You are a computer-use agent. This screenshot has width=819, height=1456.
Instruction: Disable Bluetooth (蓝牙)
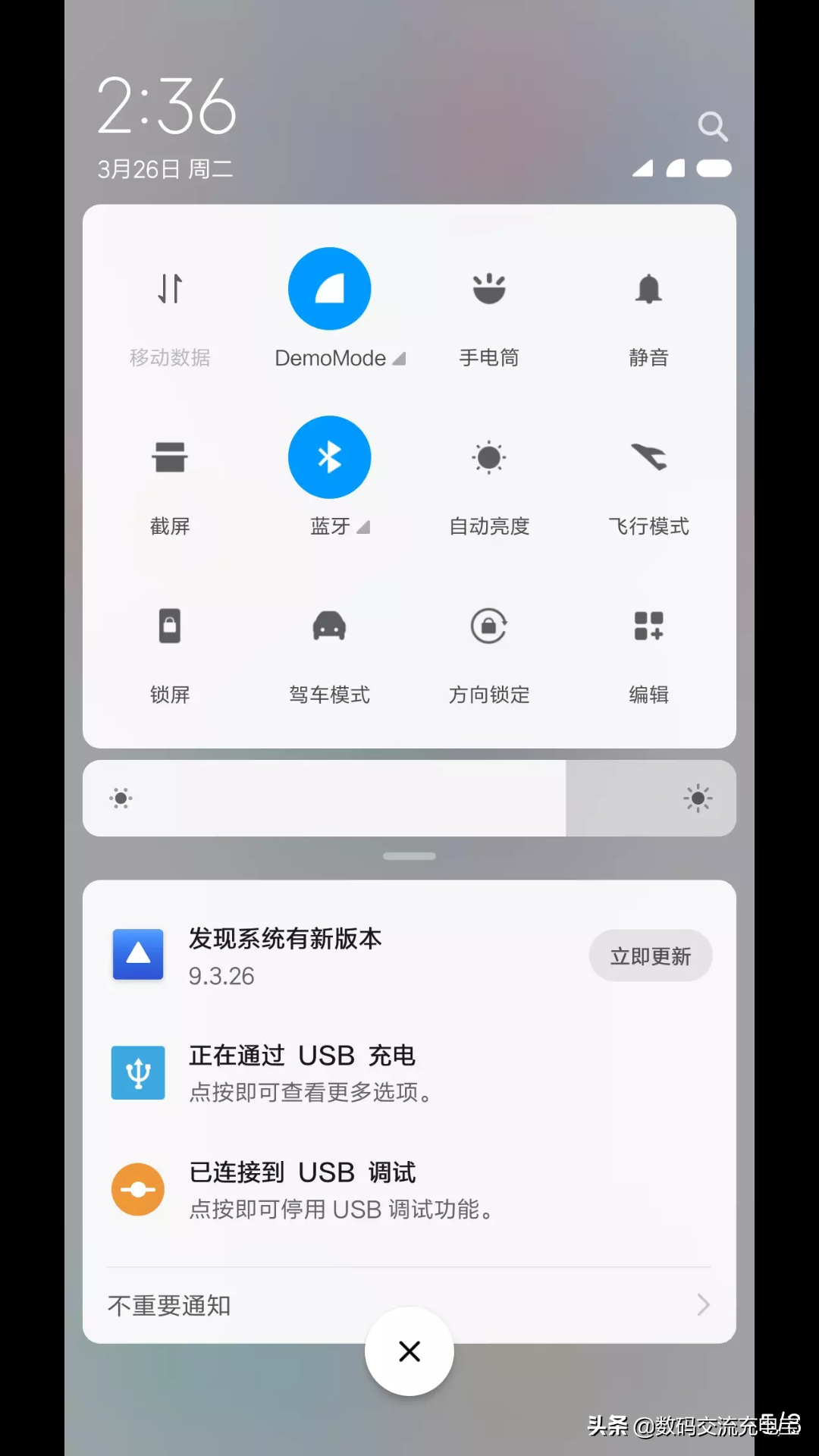(x=329, y=457)
